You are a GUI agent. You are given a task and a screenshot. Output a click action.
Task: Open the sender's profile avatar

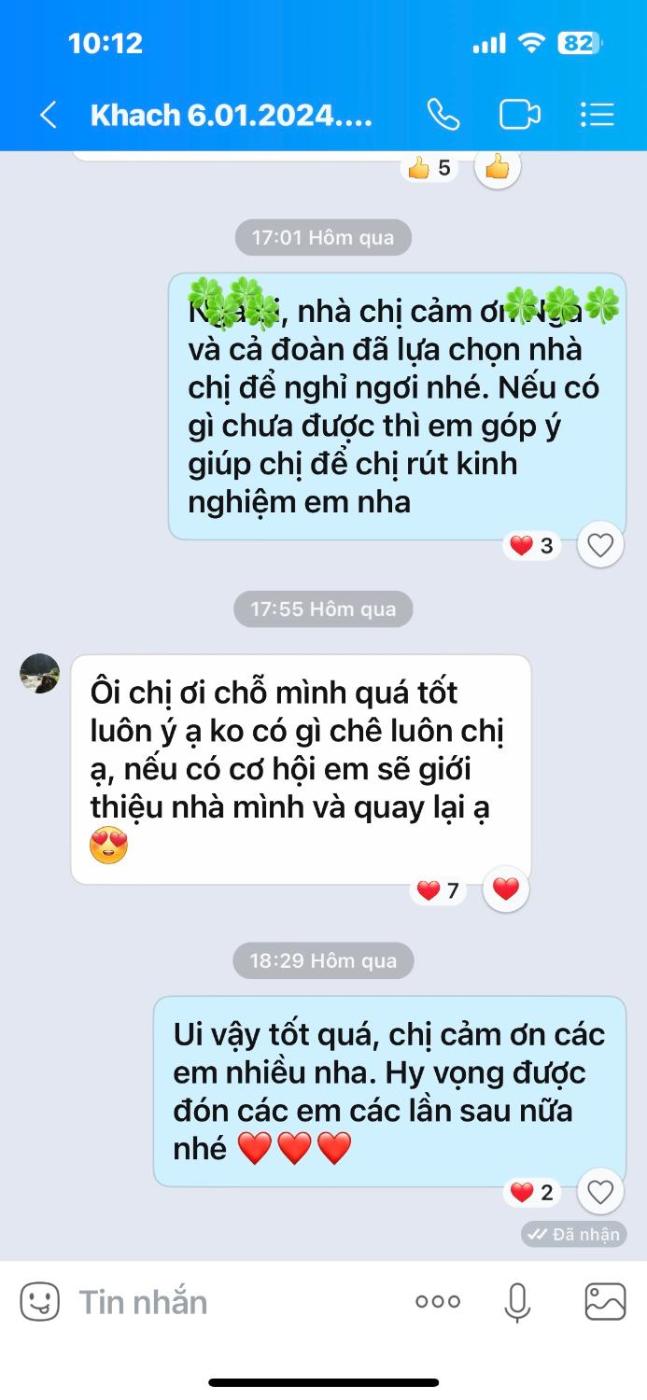(40, 674)
